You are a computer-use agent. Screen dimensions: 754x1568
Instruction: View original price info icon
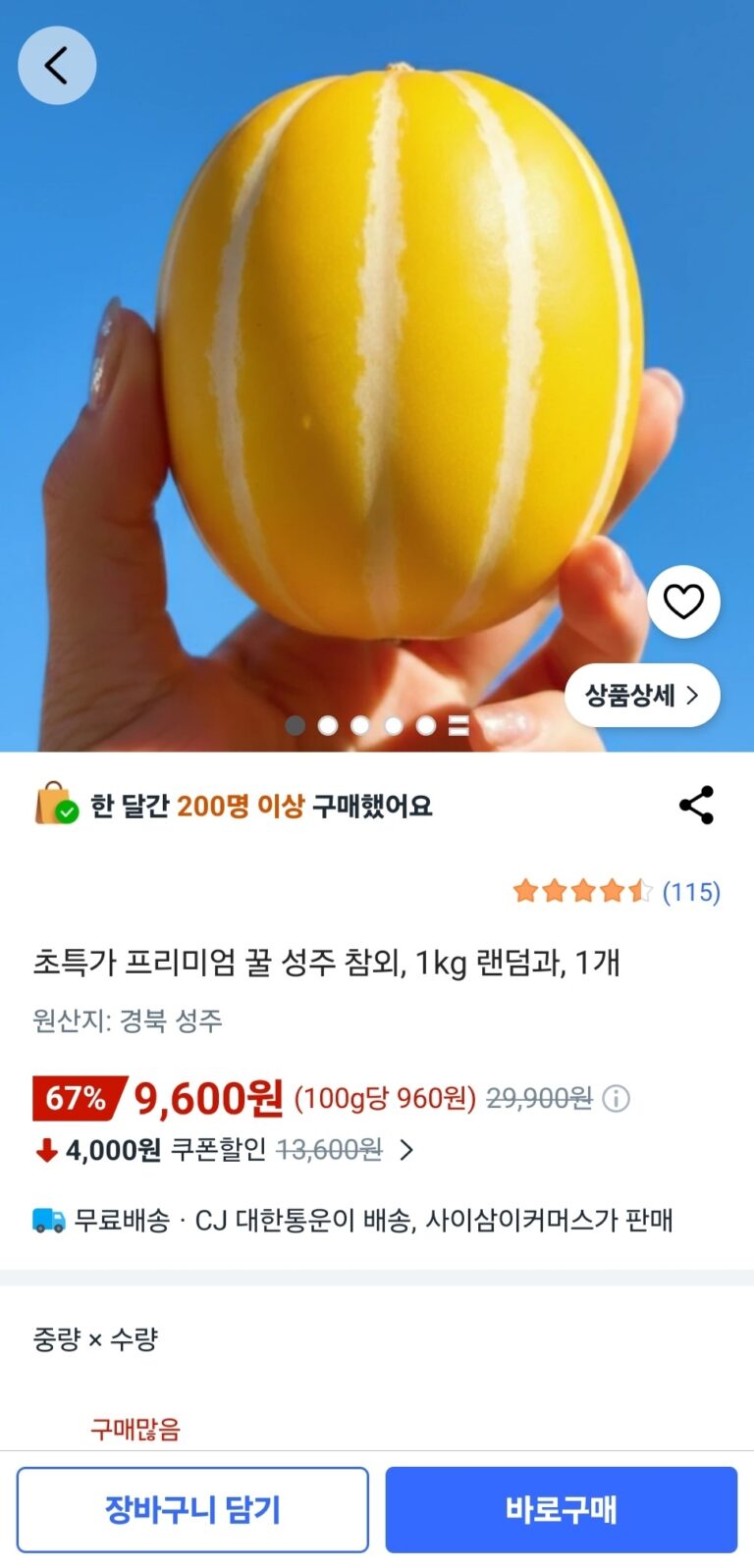[616, 1098]
